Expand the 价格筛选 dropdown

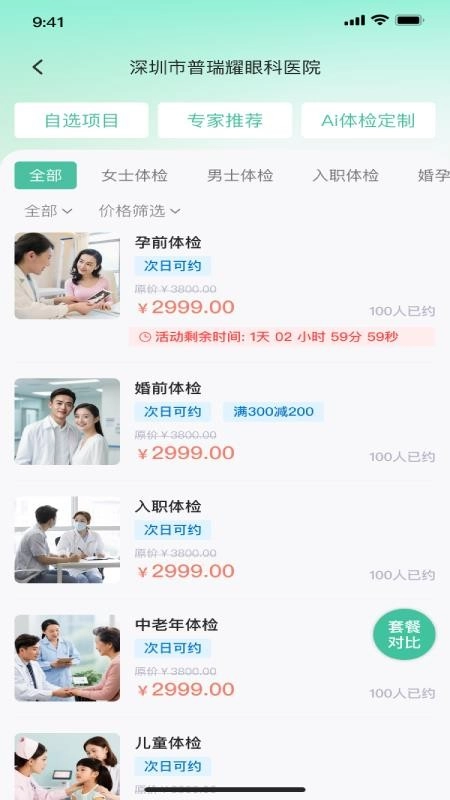[139, 211]
